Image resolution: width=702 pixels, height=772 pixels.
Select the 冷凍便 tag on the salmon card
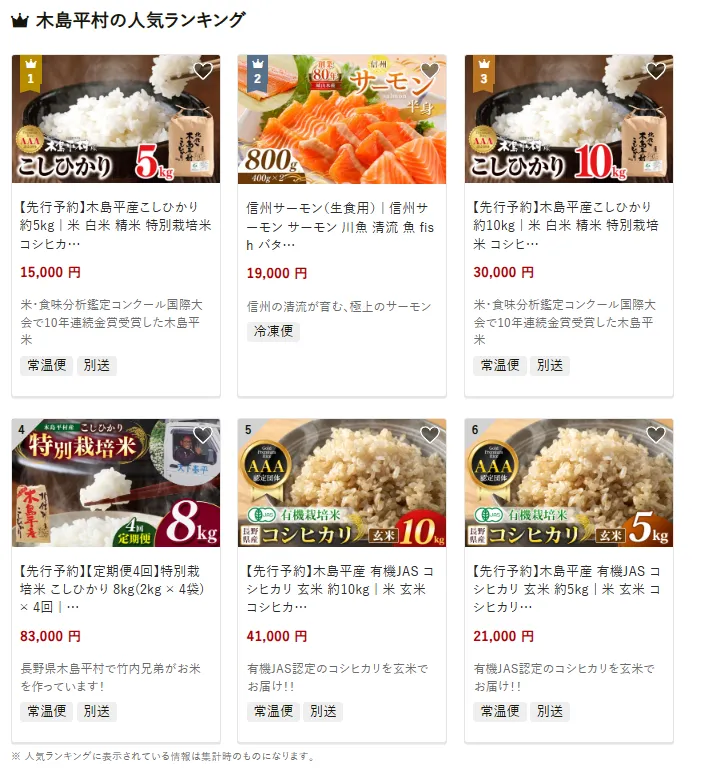click(x=273, y=331)
